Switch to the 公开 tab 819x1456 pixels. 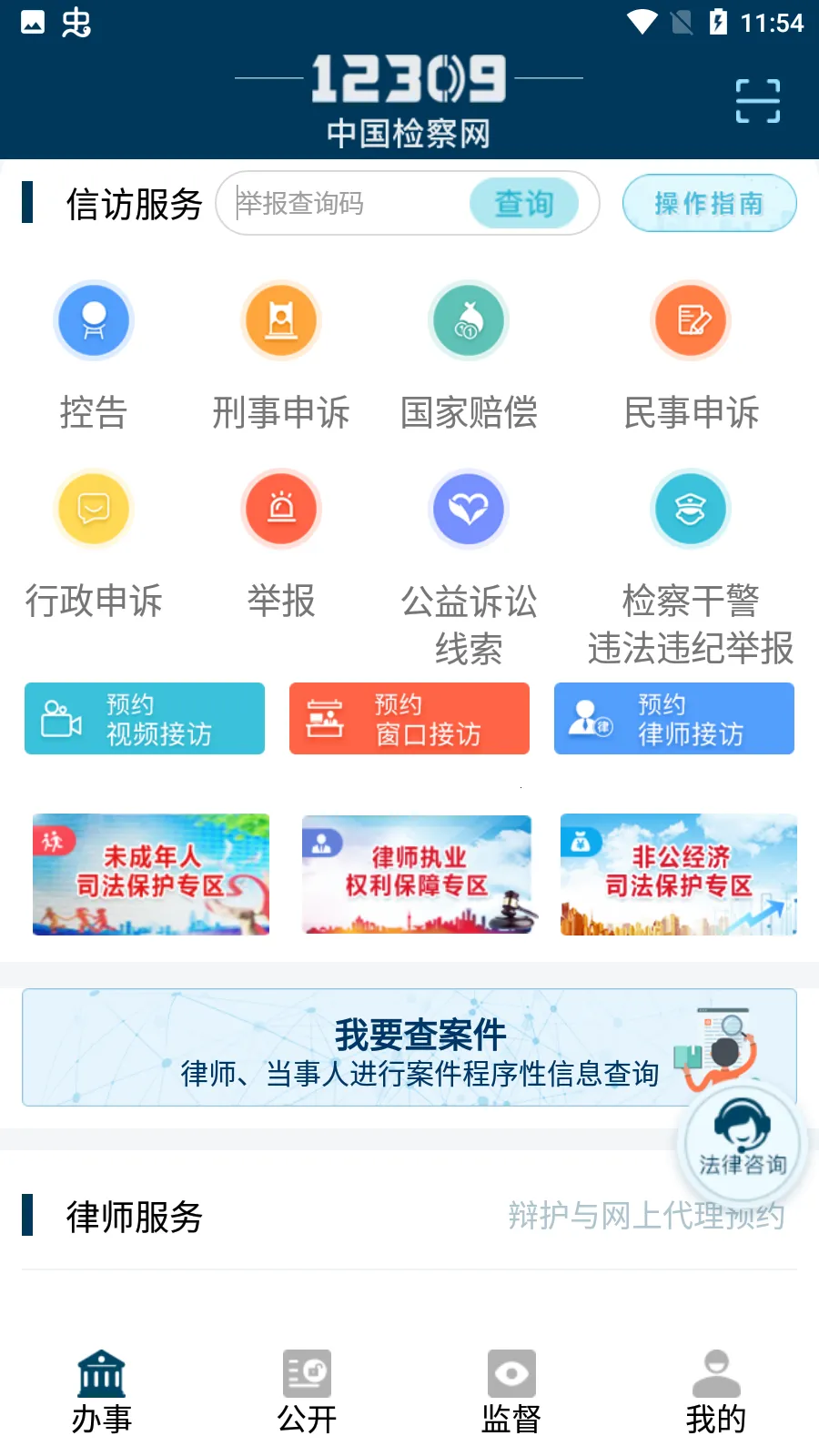tap(307, 1392)
